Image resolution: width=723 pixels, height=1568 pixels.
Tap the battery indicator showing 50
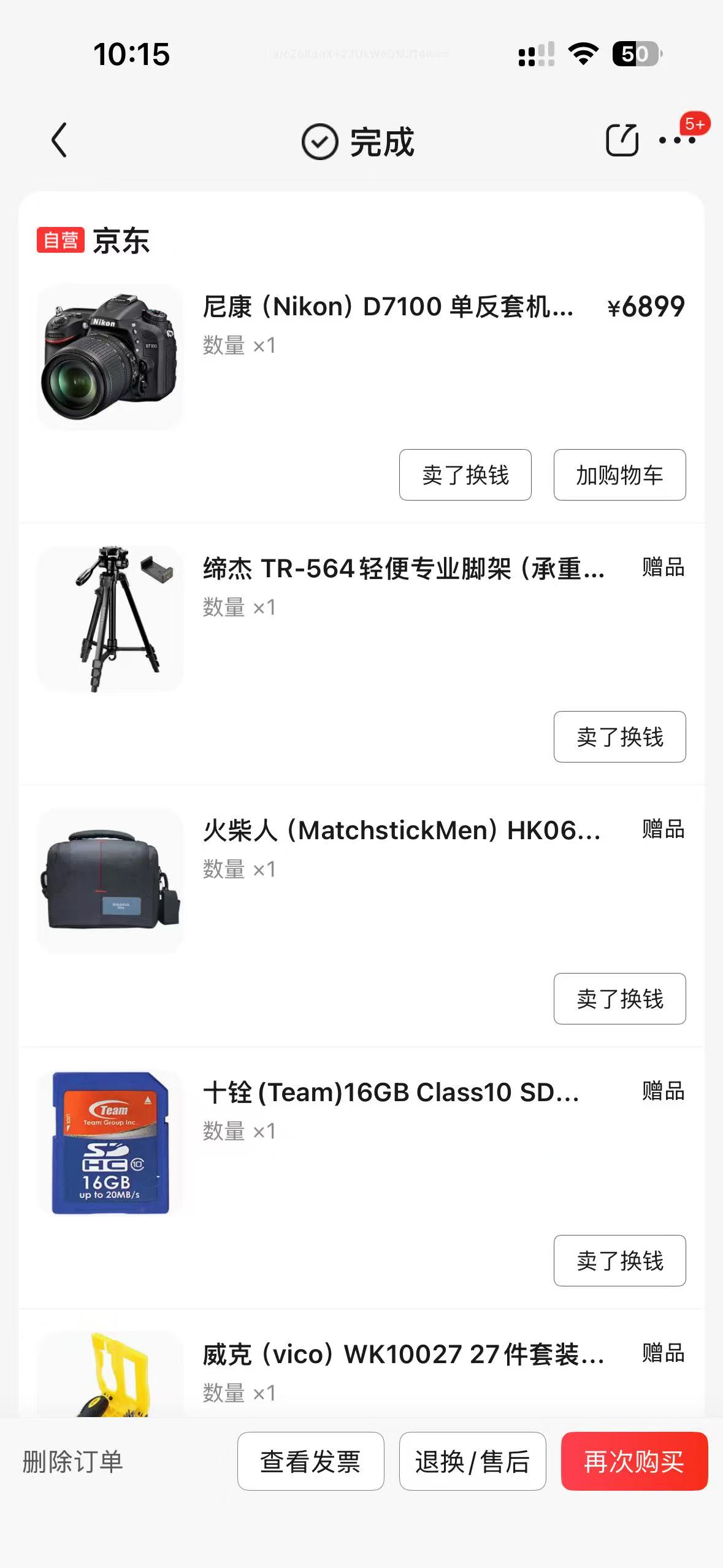click(636, 55)
